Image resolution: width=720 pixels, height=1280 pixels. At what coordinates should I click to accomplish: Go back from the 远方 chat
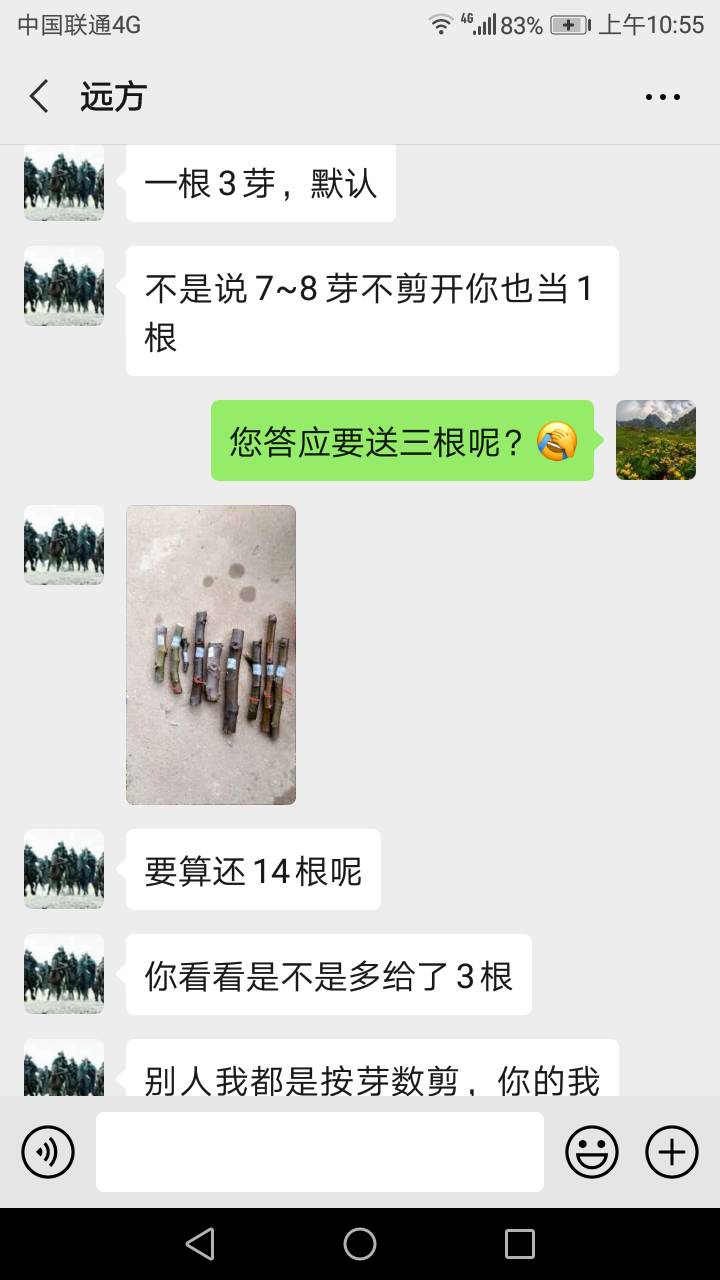click(x=39, y=97)
